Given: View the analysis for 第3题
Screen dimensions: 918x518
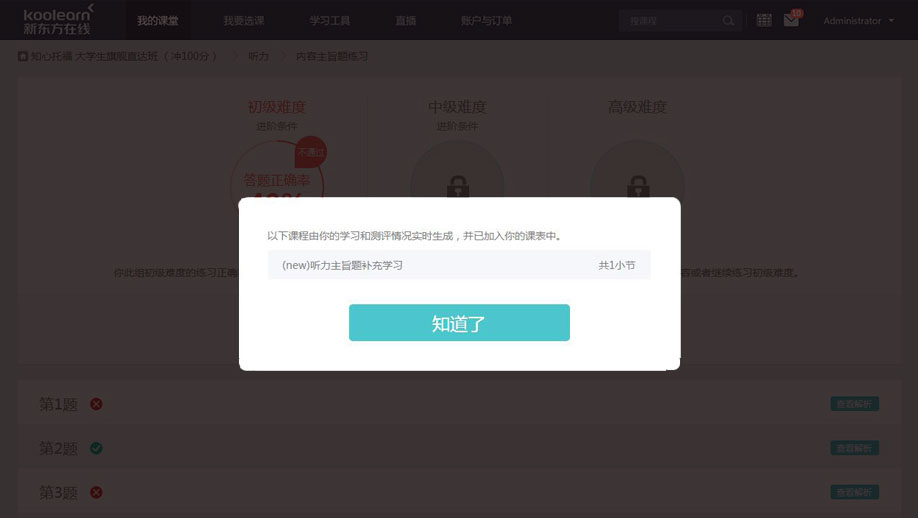Looking at the screenshot, I should pos(854,492).
